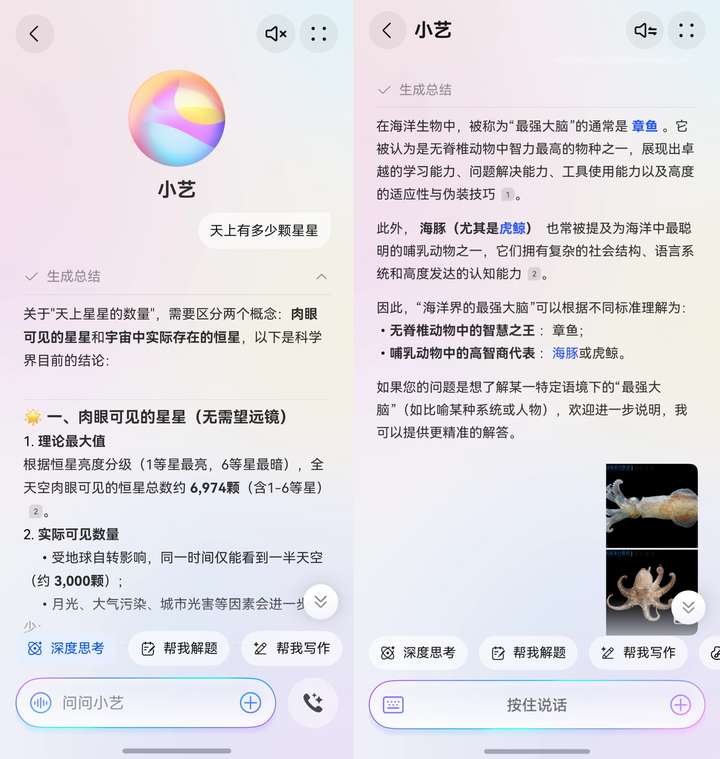Open the 海豚 link in the bullet list
The height and width of the screenshot is (759, 720).
click(565, 353)
